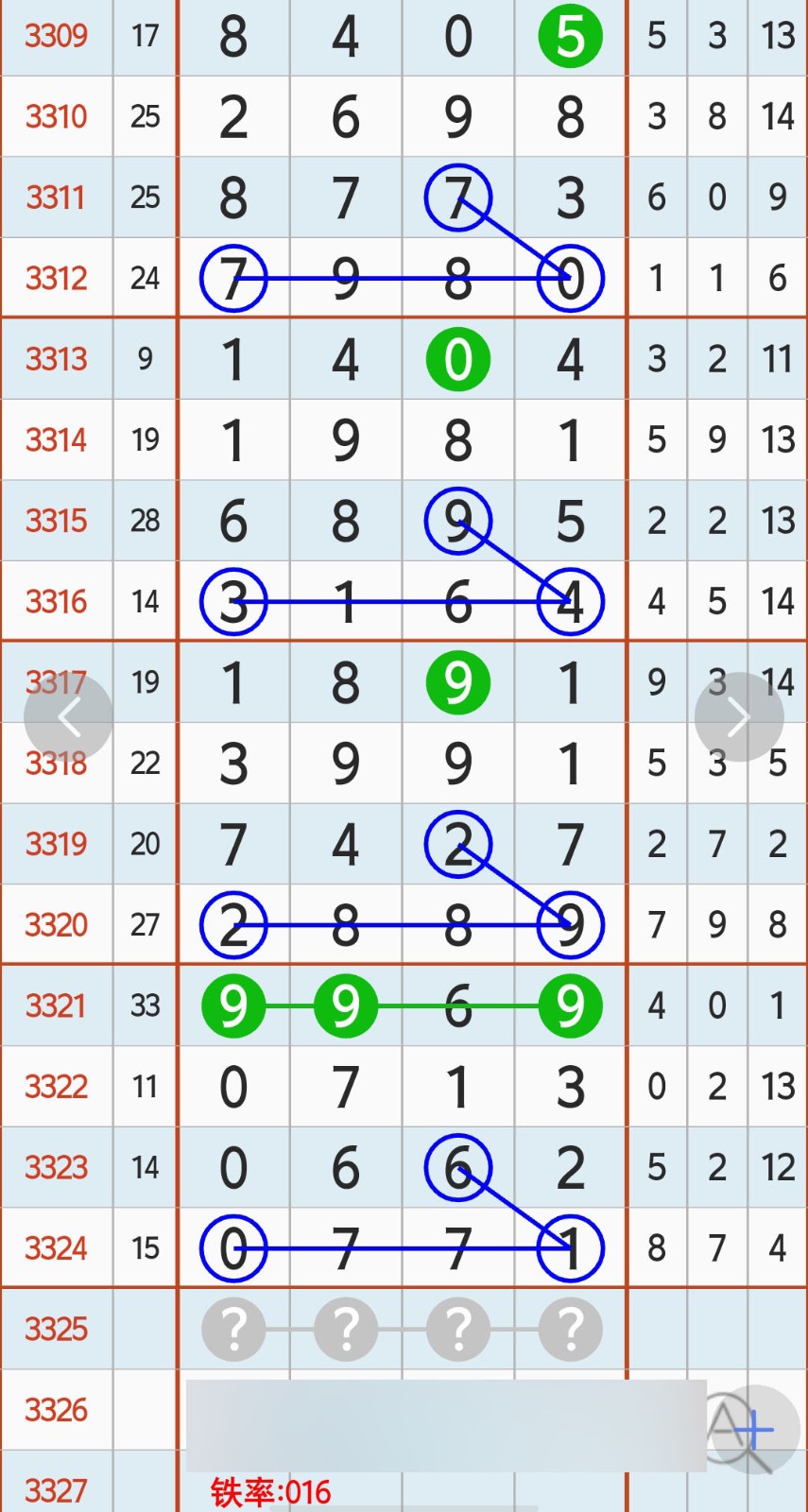
Task: Tap the first question mark in row 3325
Action: click(x=233, y=1329)
